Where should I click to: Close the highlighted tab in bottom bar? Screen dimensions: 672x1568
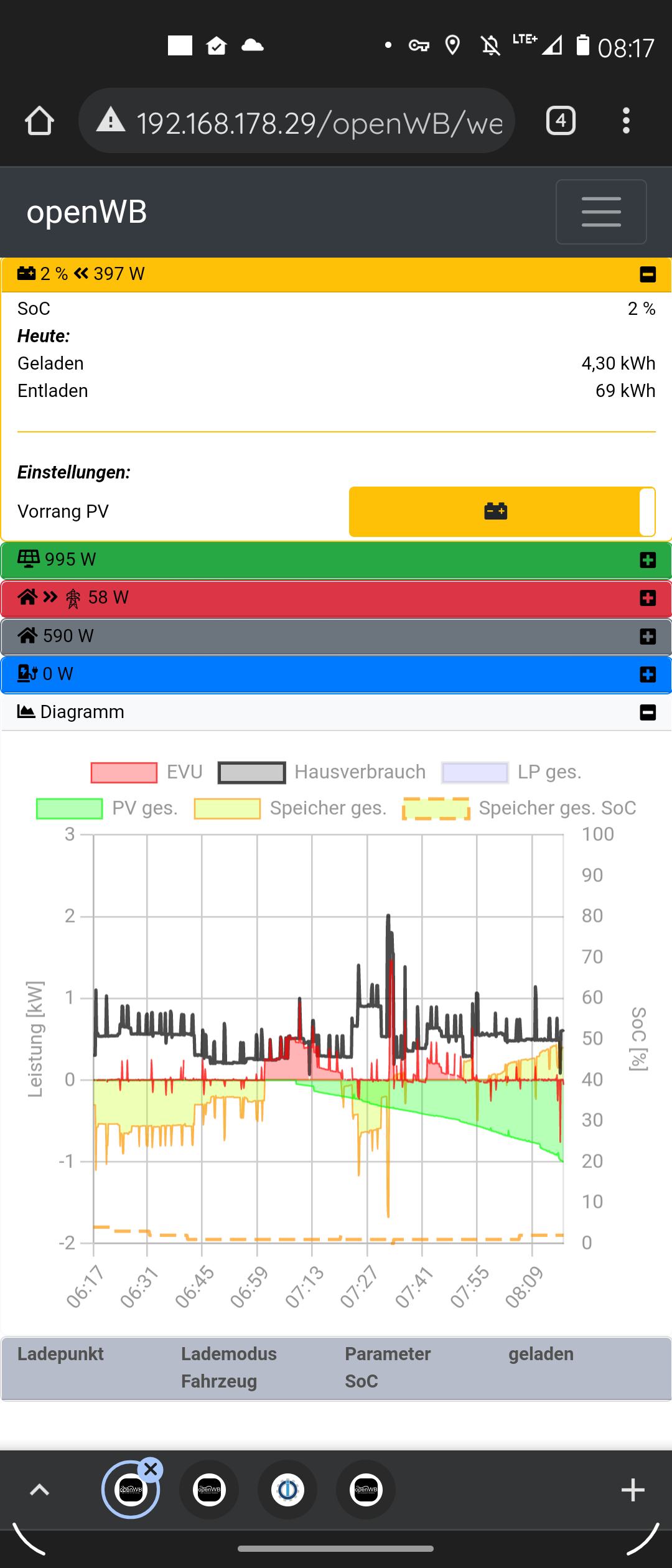[x=151, y=1470]
